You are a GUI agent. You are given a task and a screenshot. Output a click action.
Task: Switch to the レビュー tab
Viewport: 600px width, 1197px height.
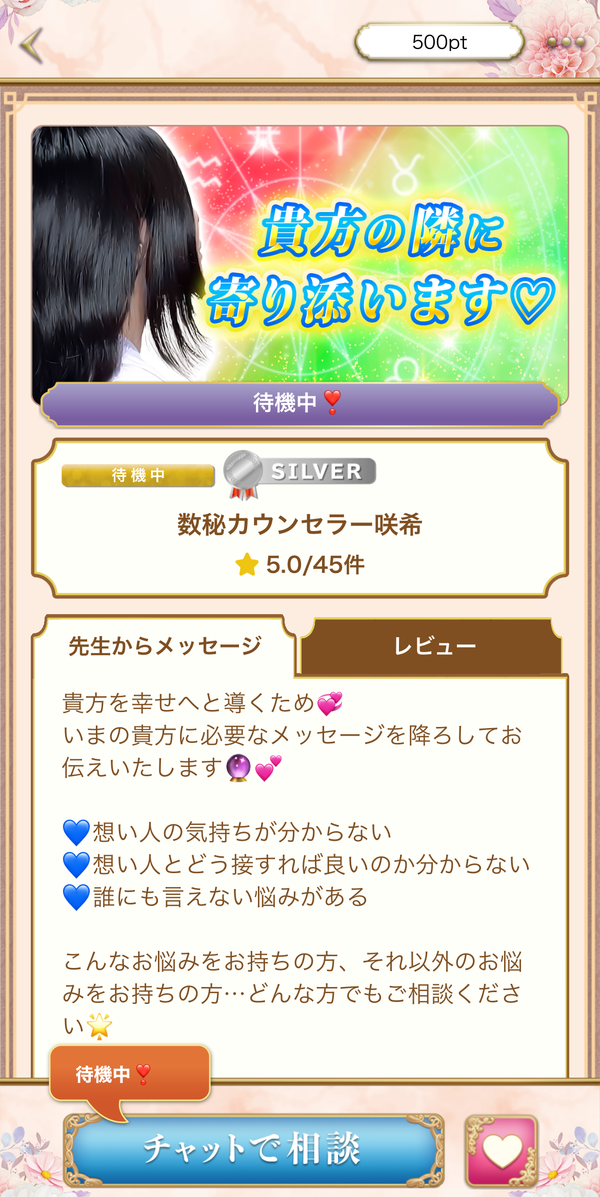434,647
